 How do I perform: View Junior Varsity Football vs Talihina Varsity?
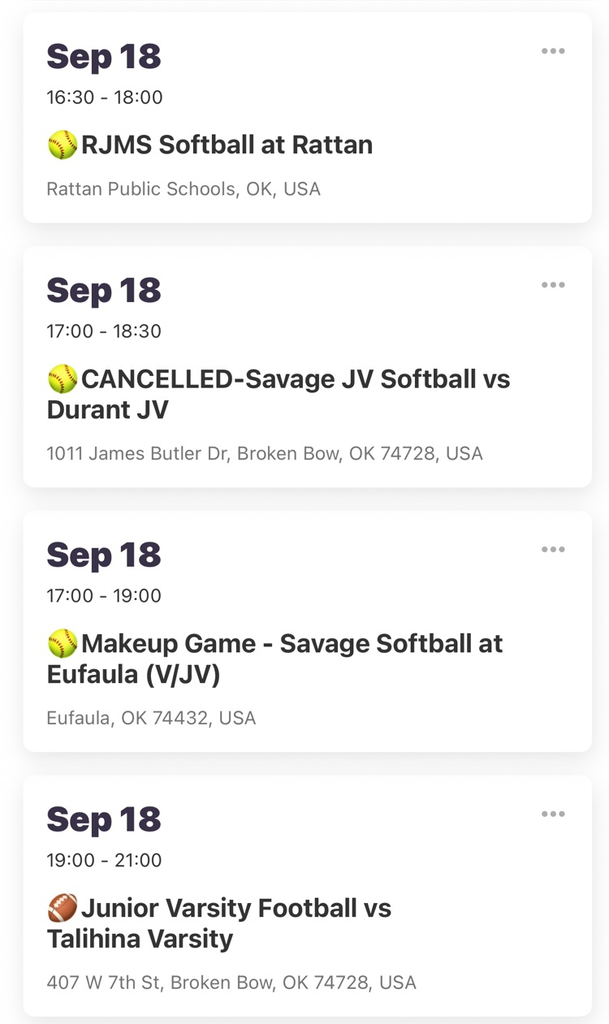(220, 923)
